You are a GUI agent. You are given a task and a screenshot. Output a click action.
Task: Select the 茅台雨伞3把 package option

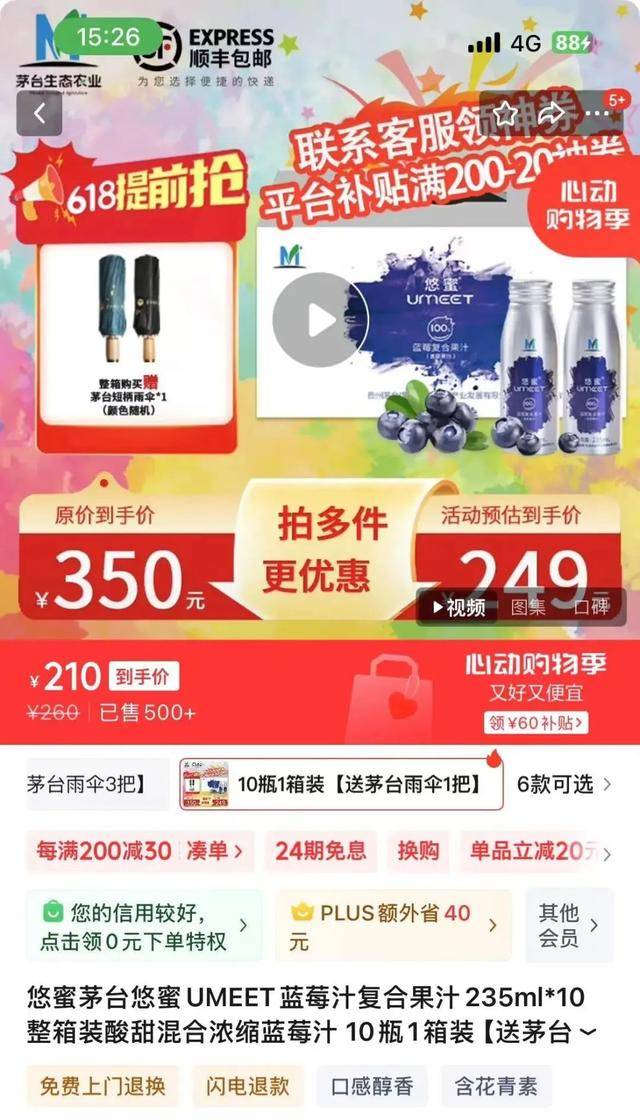88,784
